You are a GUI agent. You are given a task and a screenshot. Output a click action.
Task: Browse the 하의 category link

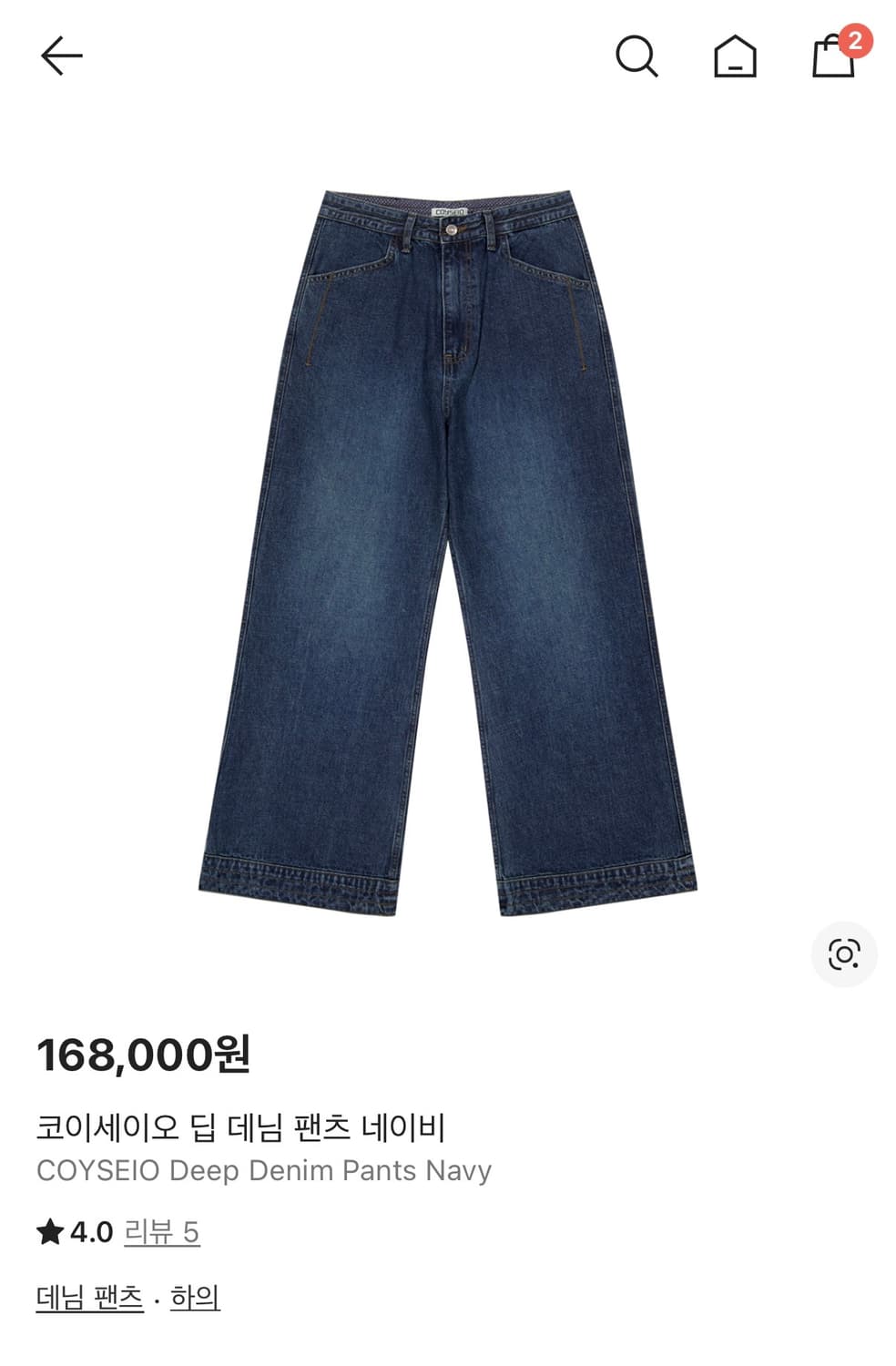(x=196, y=1298)
